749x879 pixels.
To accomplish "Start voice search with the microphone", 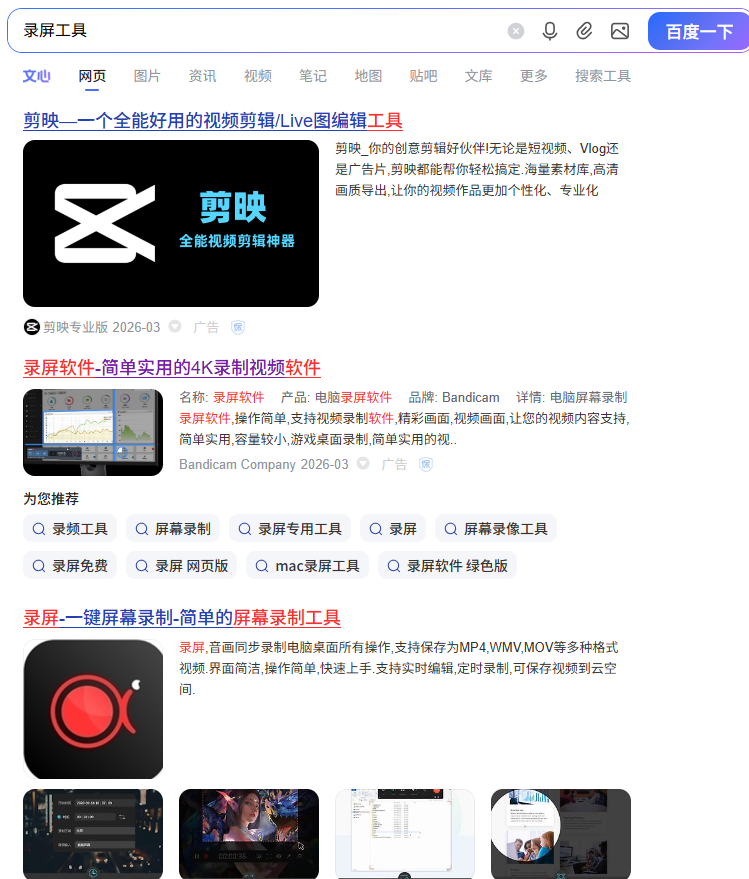I will pyautogui.click(x=550, y=31).
